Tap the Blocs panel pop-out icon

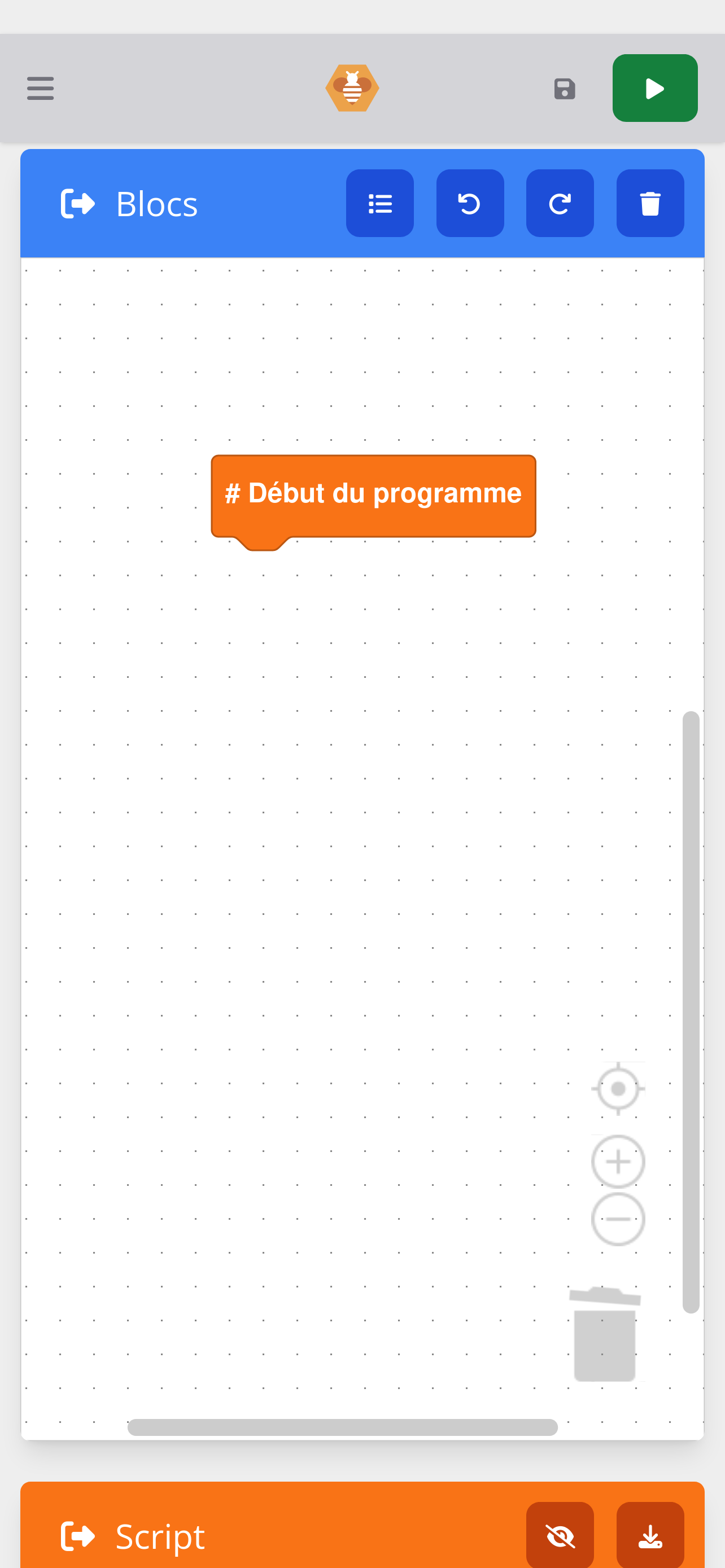point(78,203)
